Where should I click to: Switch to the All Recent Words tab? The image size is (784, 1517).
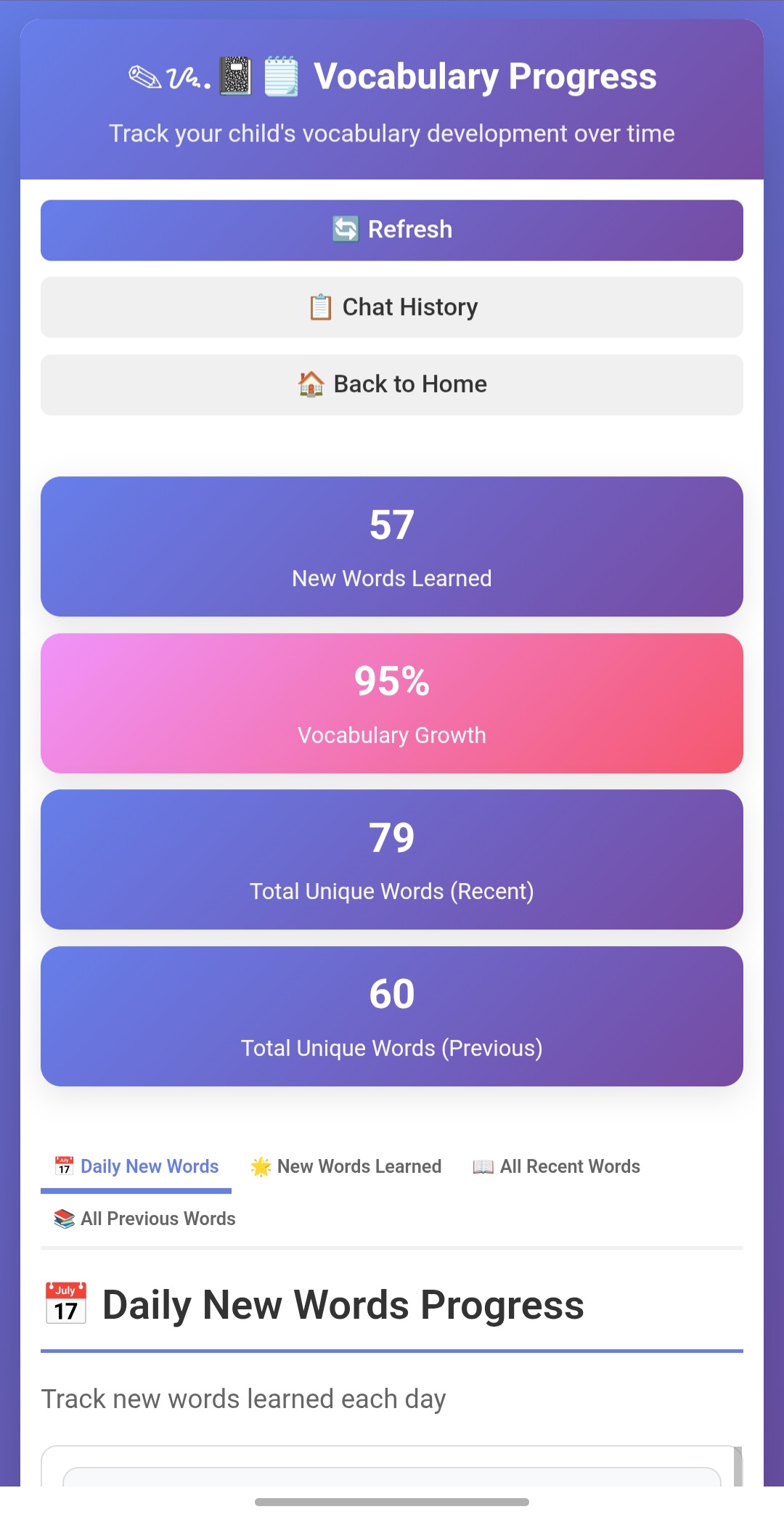tap(557, 1166)
